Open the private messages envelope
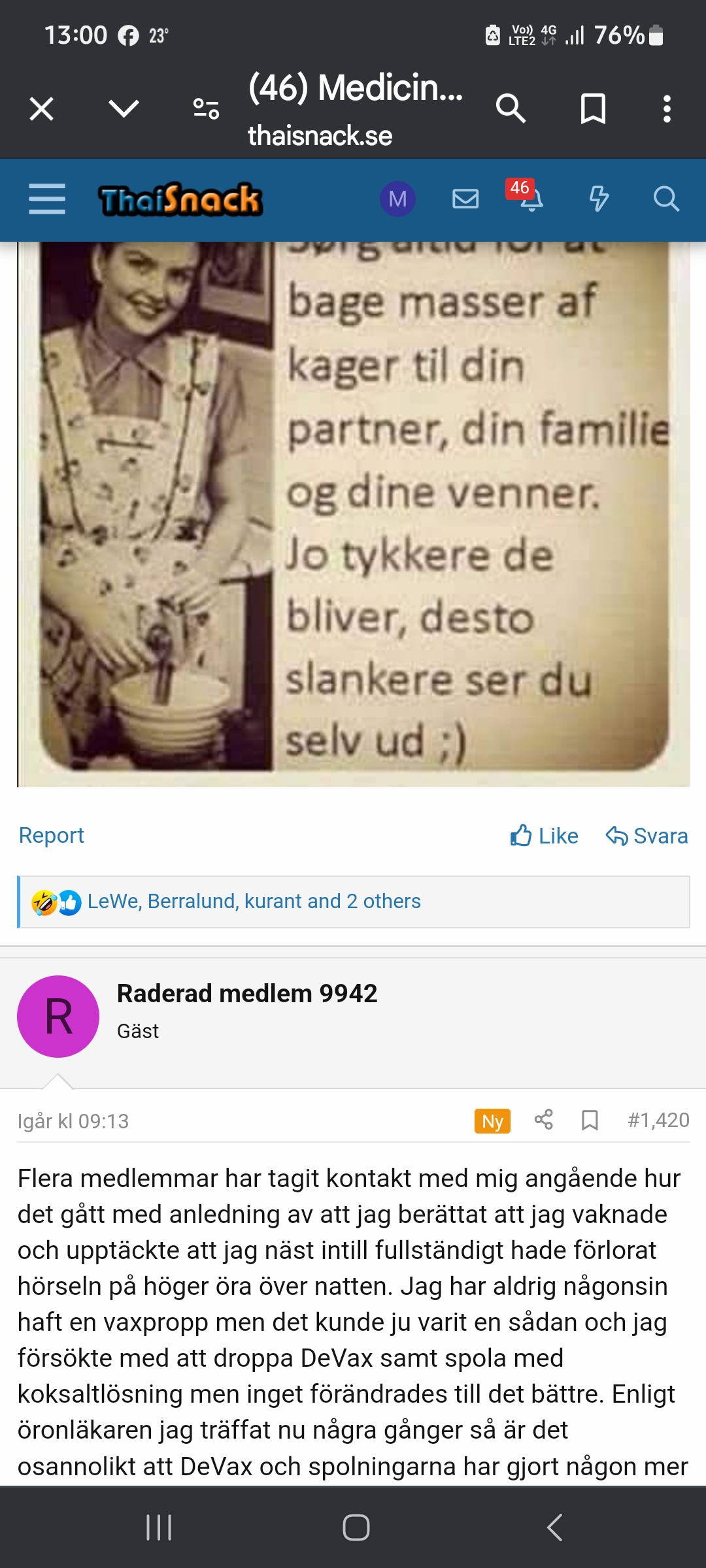The image size is (706, 1568). tap(465, 199)
